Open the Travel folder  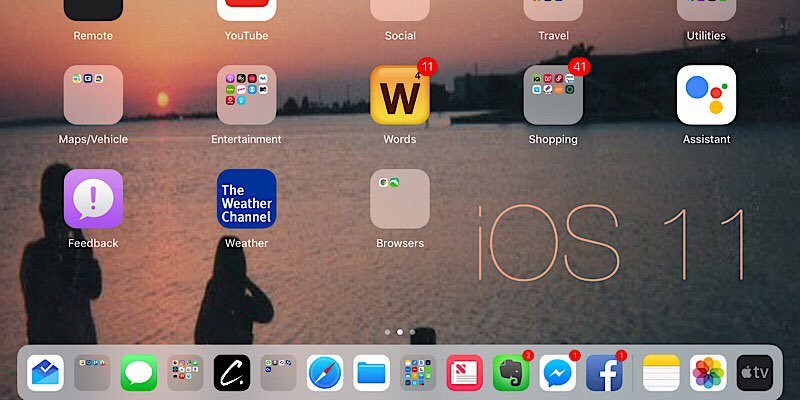tap(553, 12)
